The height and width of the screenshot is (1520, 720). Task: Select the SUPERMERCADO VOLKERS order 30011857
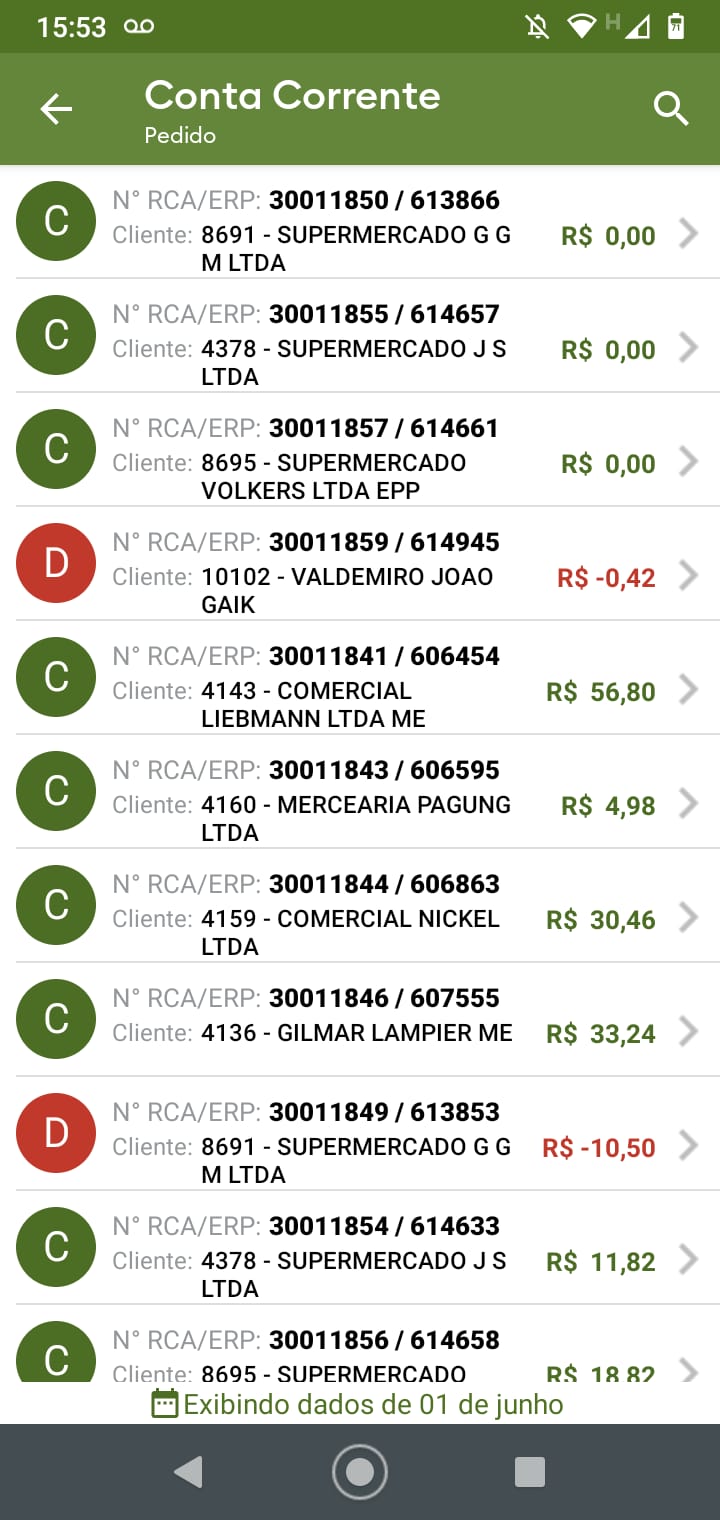[x=360, y=450]
